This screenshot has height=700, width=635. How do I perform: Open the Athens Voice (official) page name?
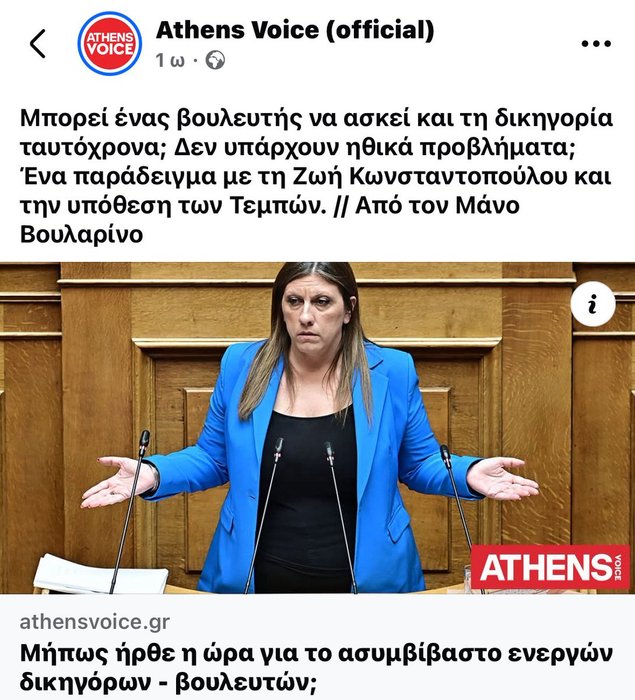coord(294,31)
